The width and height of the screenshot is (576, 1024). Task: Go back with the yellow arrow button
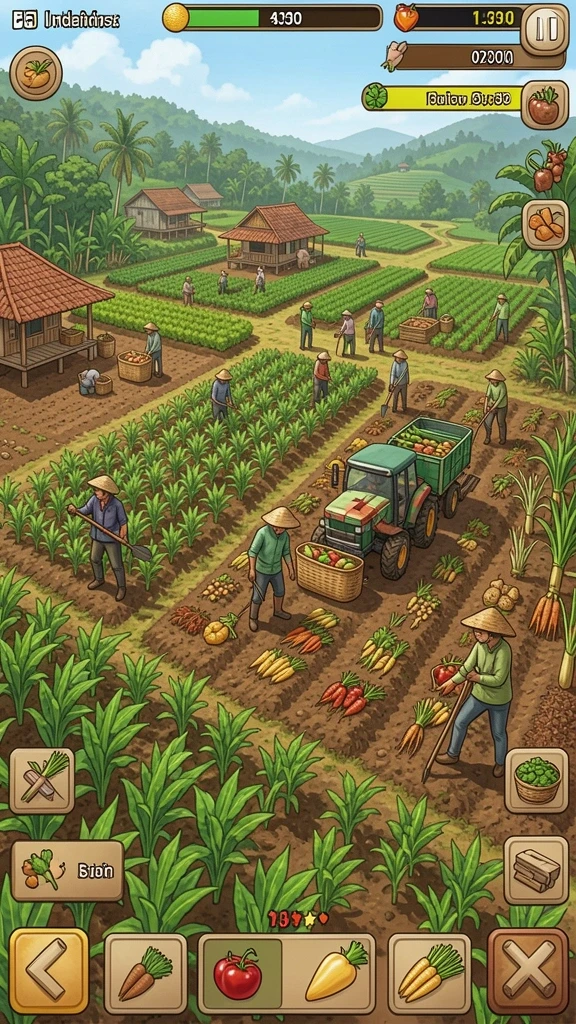tap(49, 971)
